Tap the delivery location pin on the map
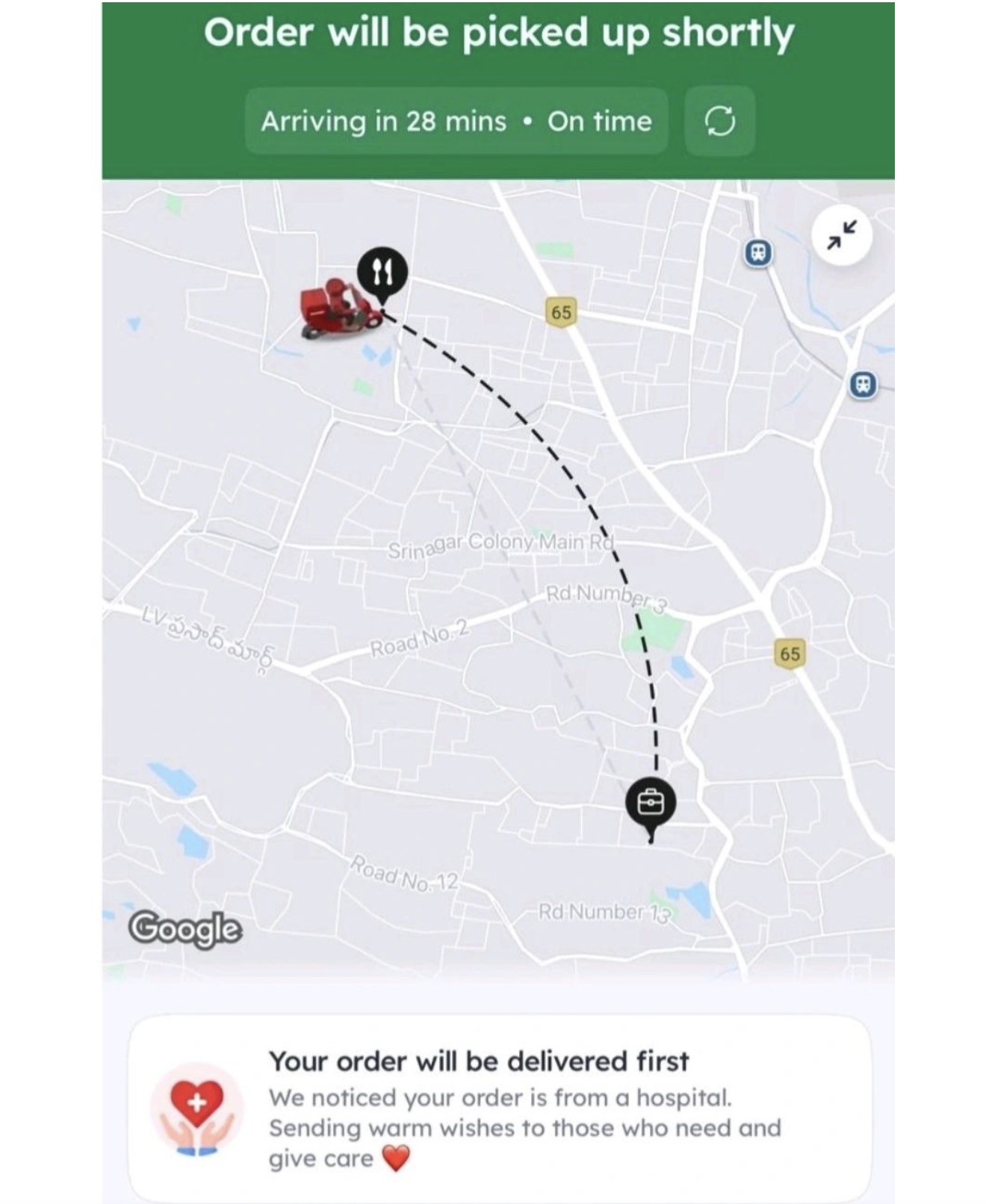The image size is (986, 1204). (651, 804)
